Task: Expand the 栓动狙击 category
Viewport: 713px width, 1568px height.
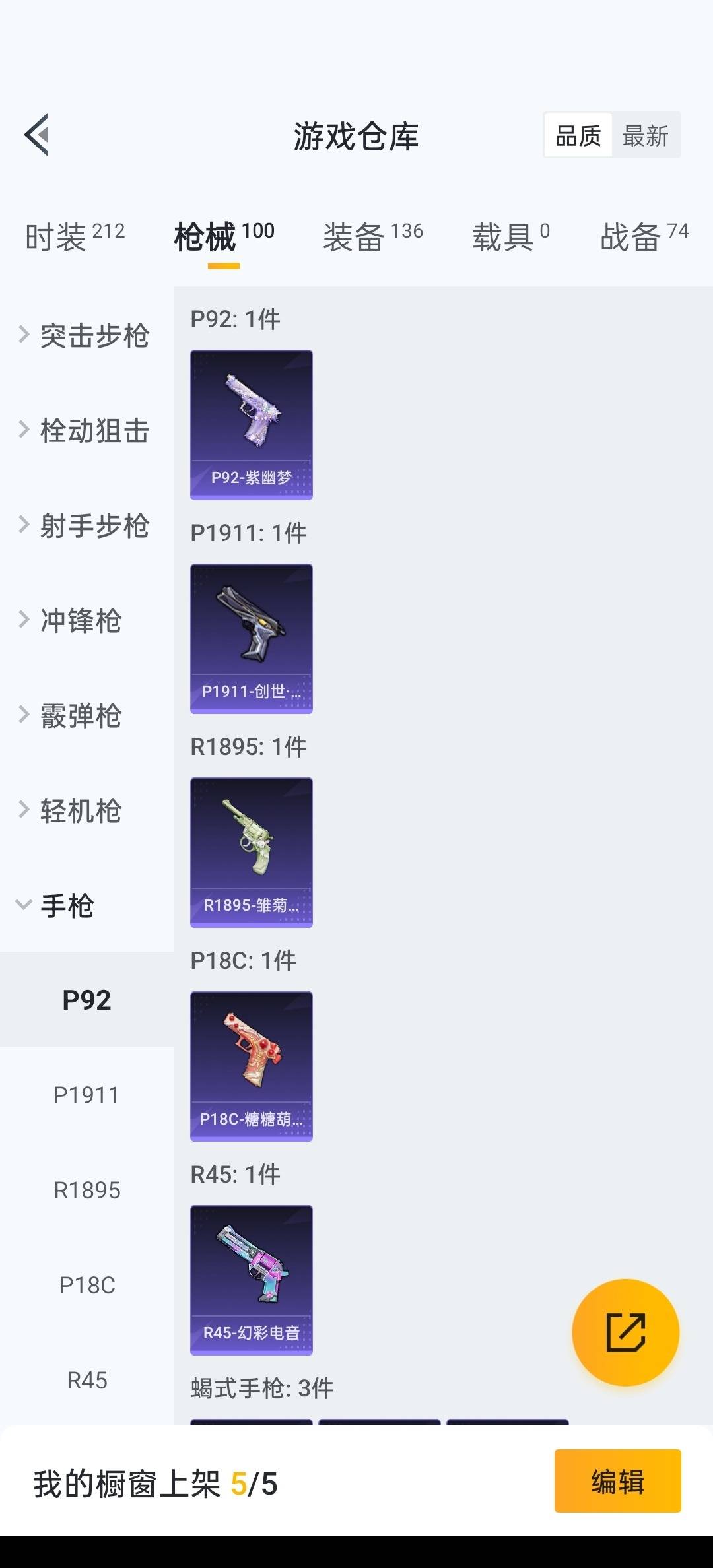Action: coord(86,430)
